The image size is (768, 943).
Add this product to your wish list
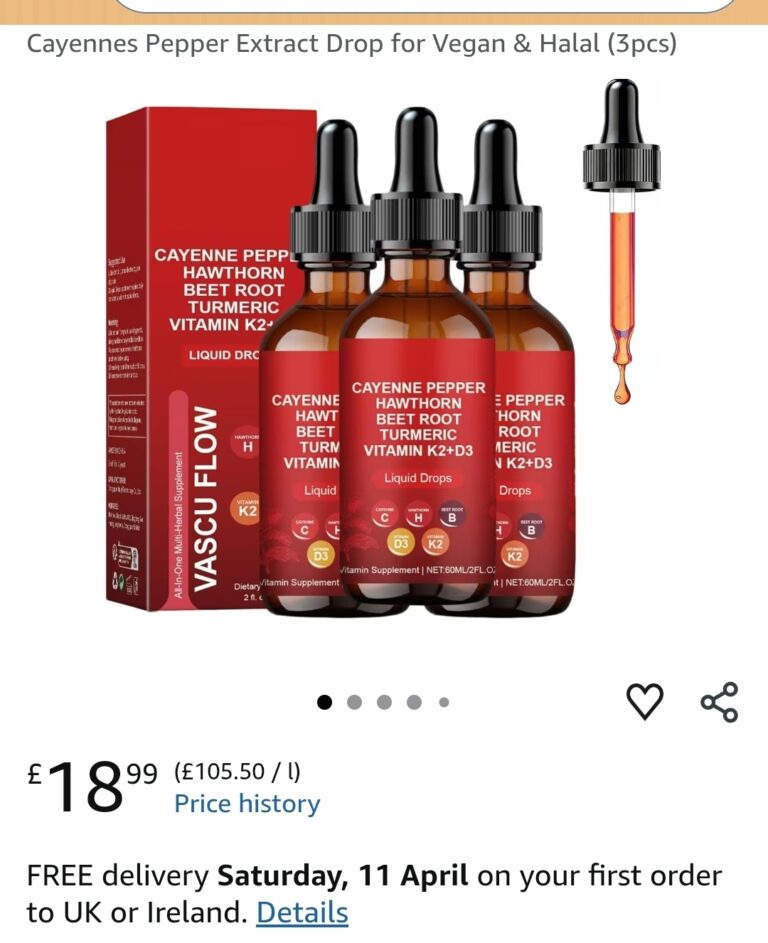coord(644,702)
